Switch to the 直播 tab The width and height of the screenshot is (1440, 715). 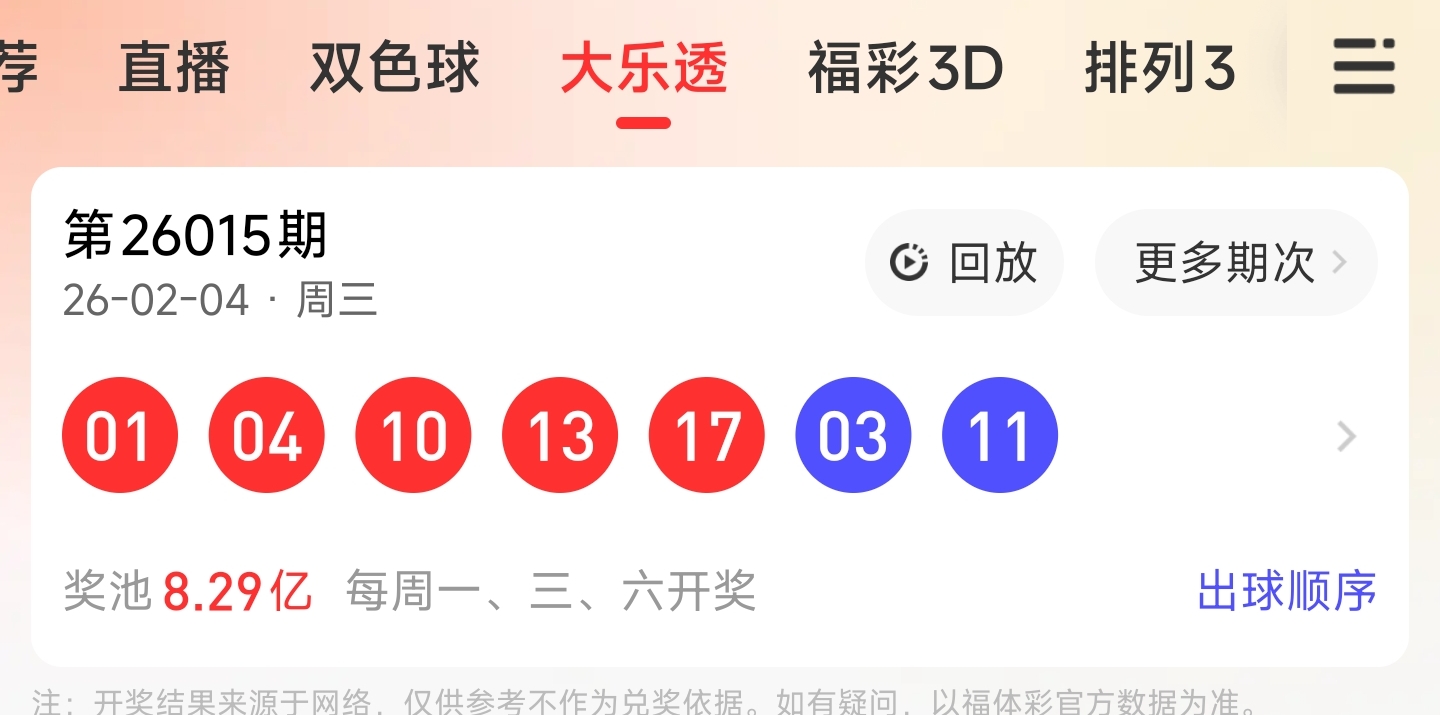[174, 68]
